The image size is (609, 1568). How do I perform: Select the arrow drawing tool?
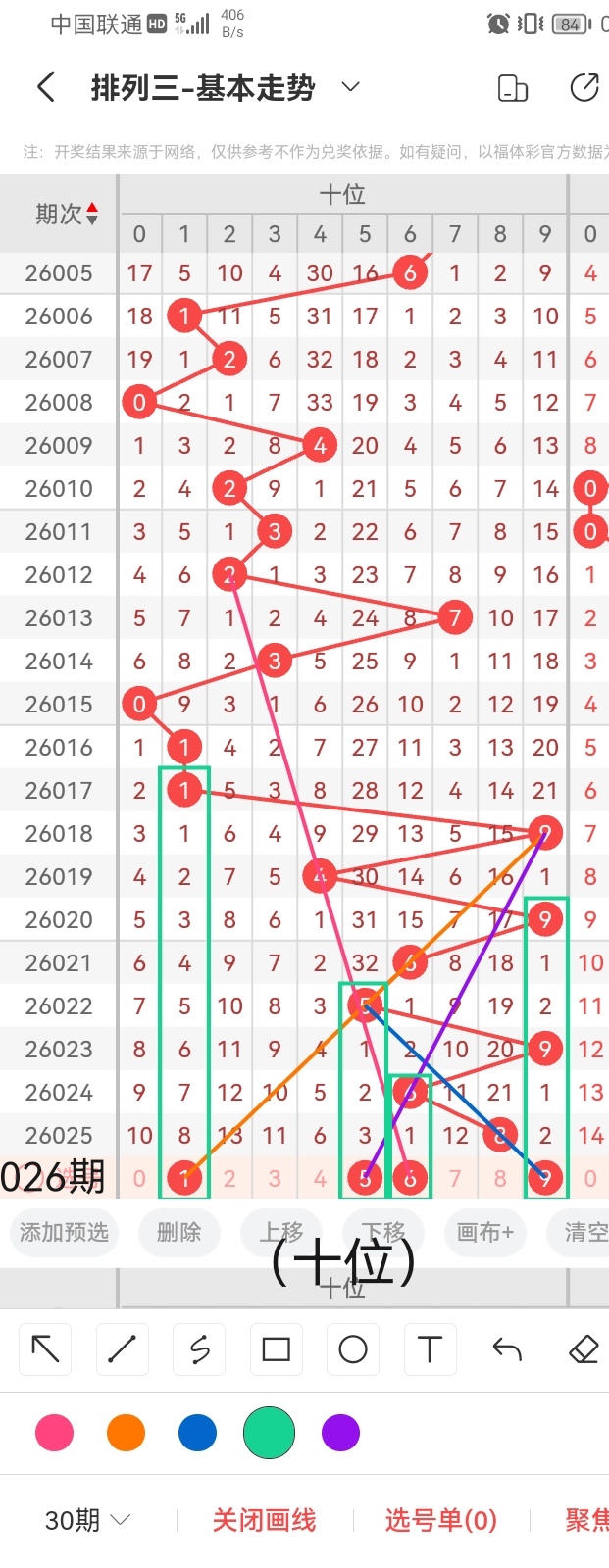pos(45,1349)
